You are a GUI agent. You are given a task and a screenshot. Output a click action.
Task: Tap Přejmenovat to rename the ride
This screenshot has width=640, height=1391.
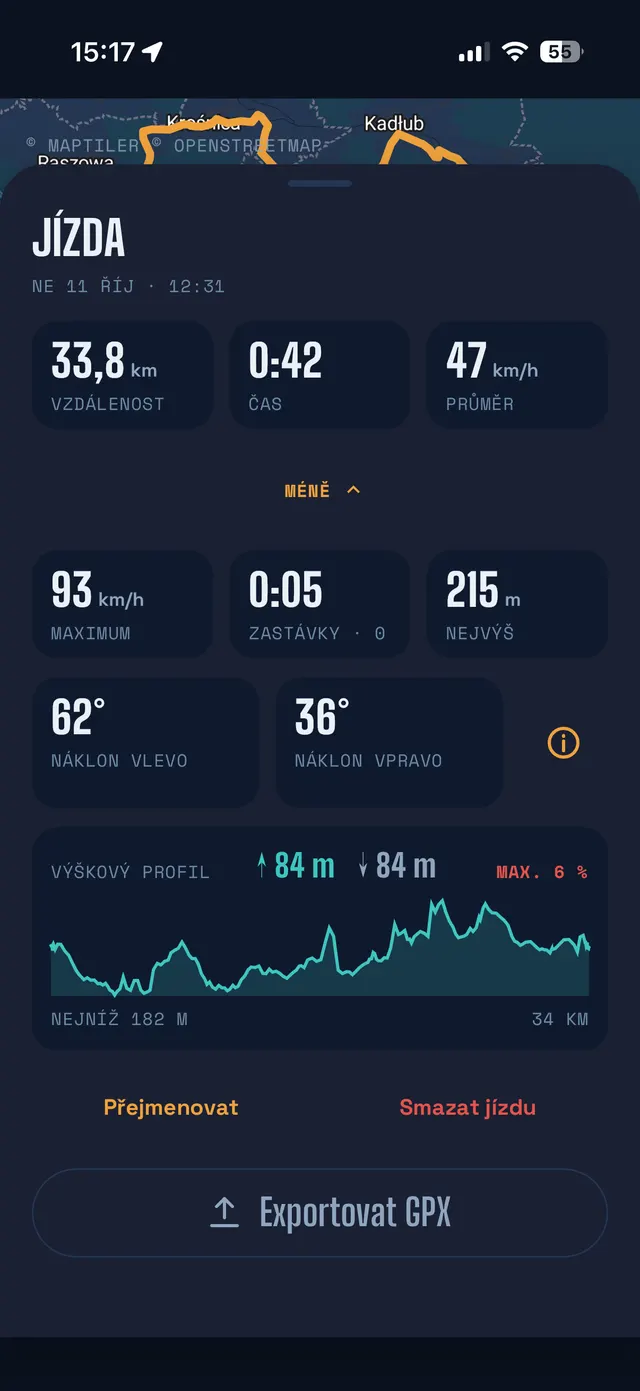[171, 1107]
